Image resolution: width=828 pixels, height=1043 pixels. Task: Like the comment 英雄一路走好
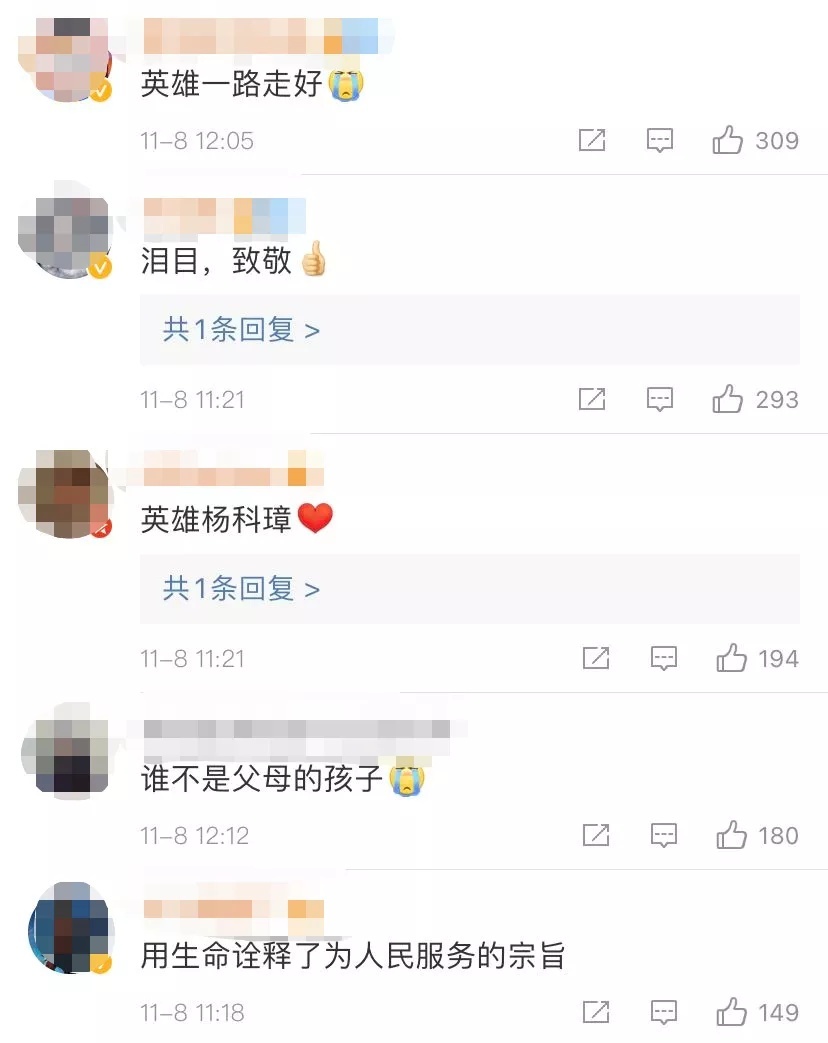[728, 141]
